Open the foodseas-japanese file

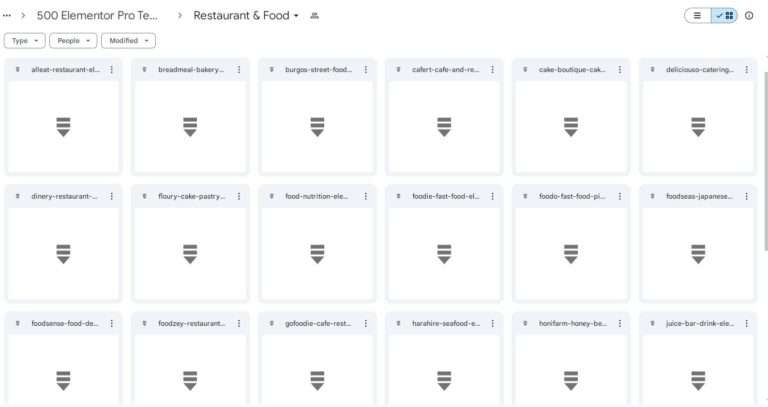[698, 253]
